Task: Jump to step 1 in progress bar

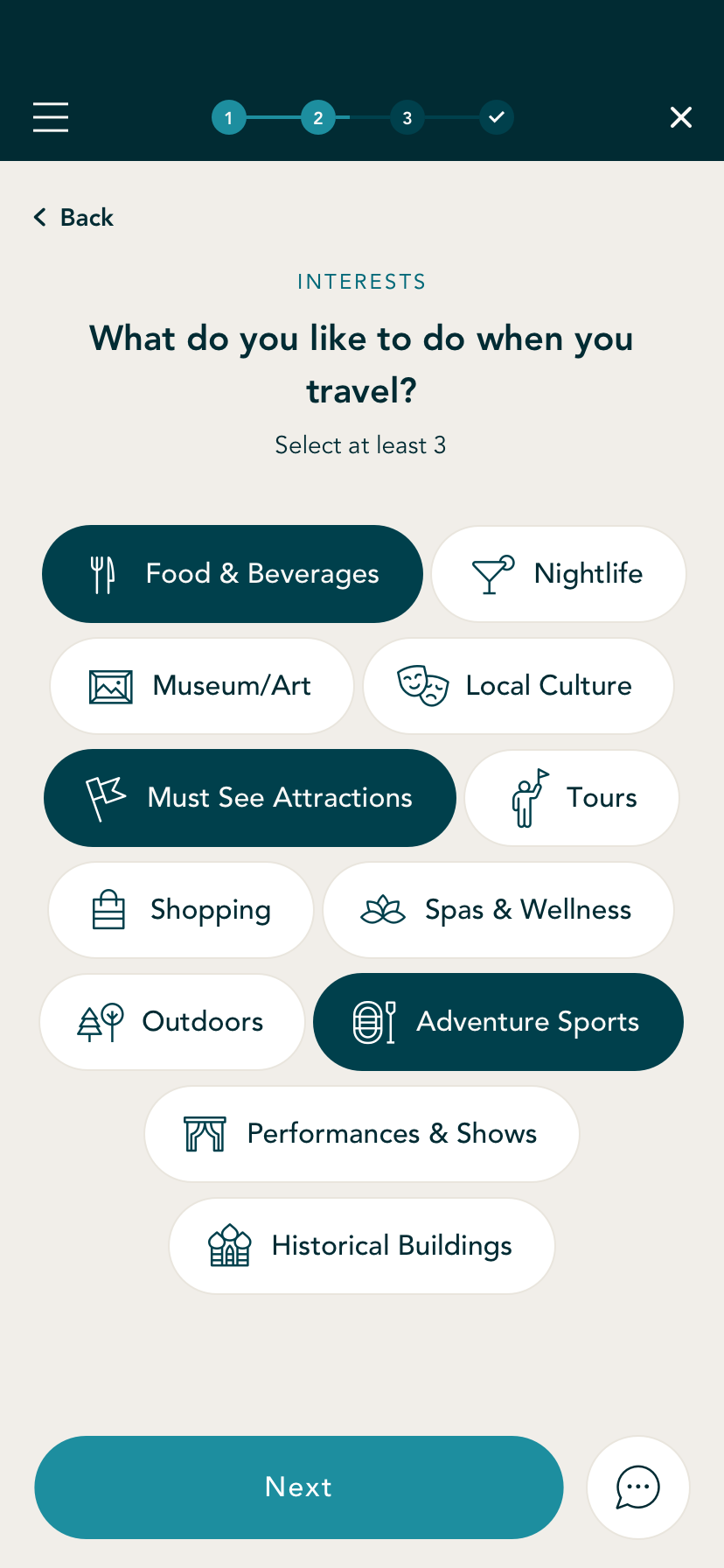Action: pyautogui.click(x=229, y=117)
